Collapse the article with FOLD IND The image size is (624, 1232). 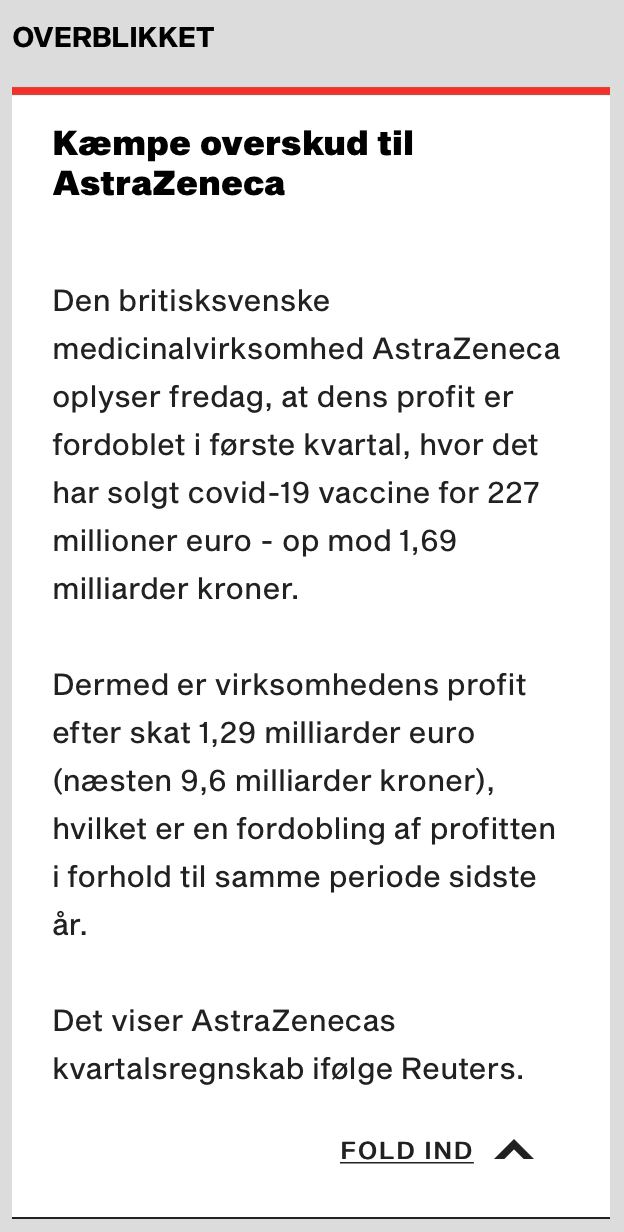coord(437,1151)
